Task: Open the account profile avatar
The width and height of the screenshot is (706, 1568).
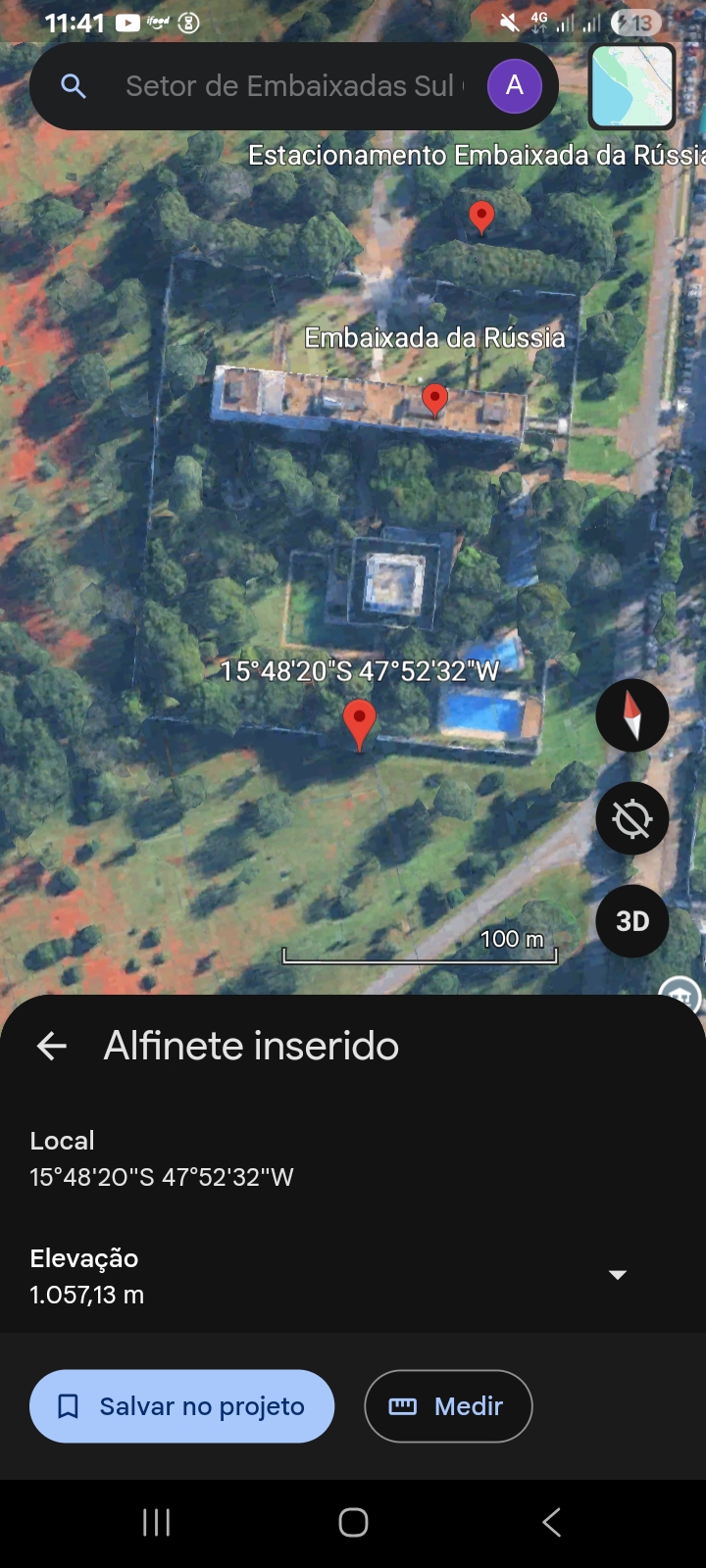Action: coord(514,86)
